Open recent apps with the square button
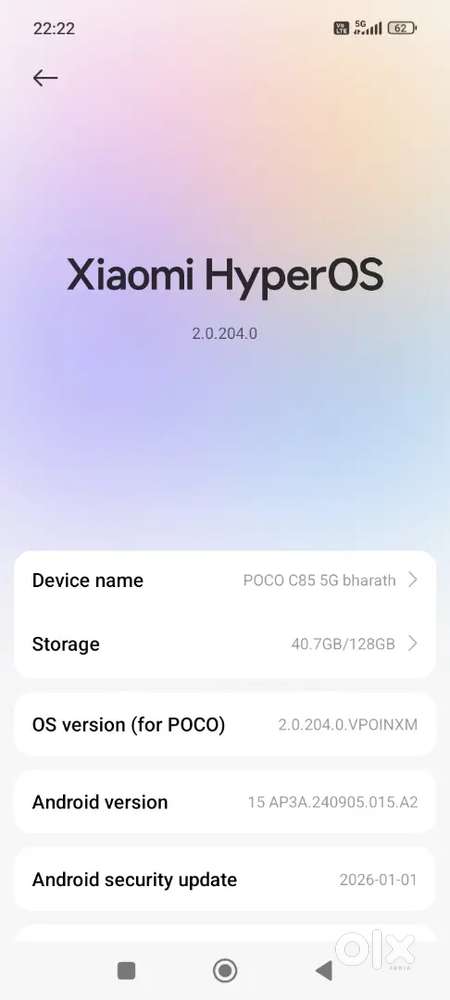Screen dimensions: 450x1000 pos(126,971)
